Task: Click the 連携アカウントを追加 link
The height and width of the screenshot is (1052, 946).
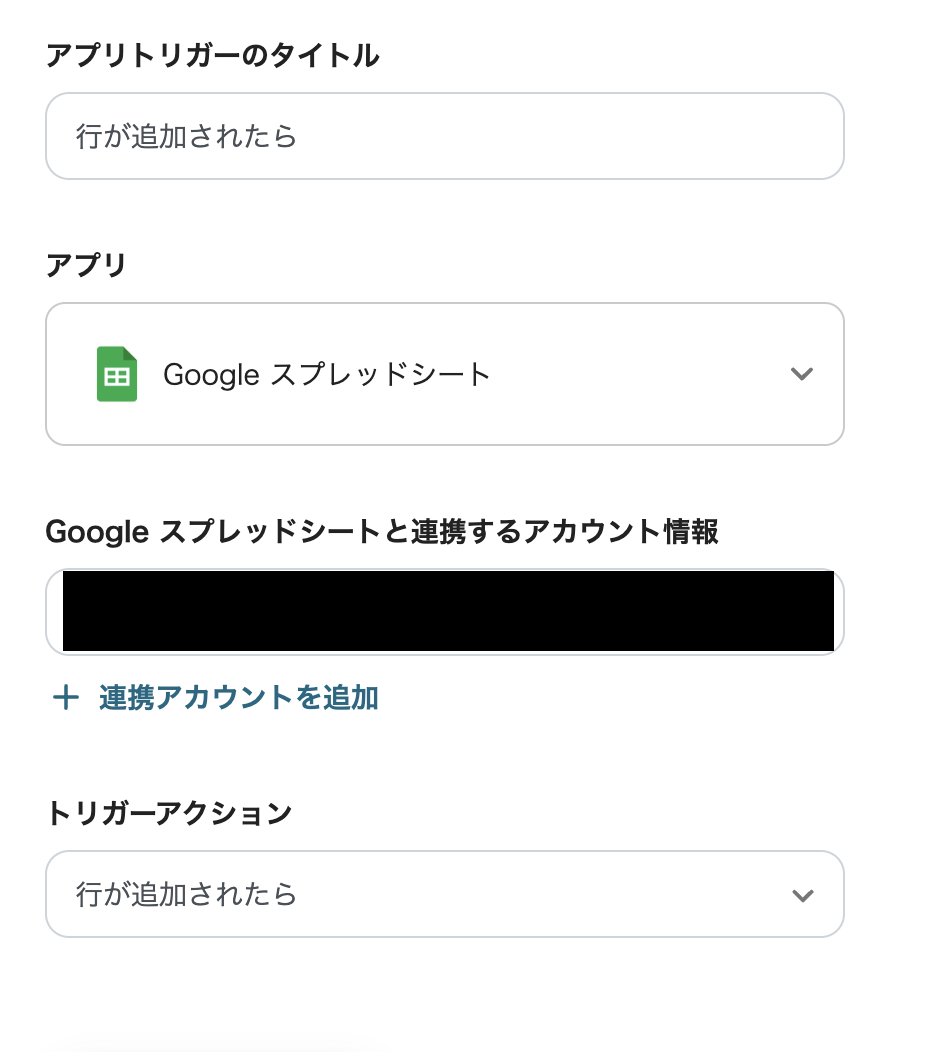Action: 237,698
